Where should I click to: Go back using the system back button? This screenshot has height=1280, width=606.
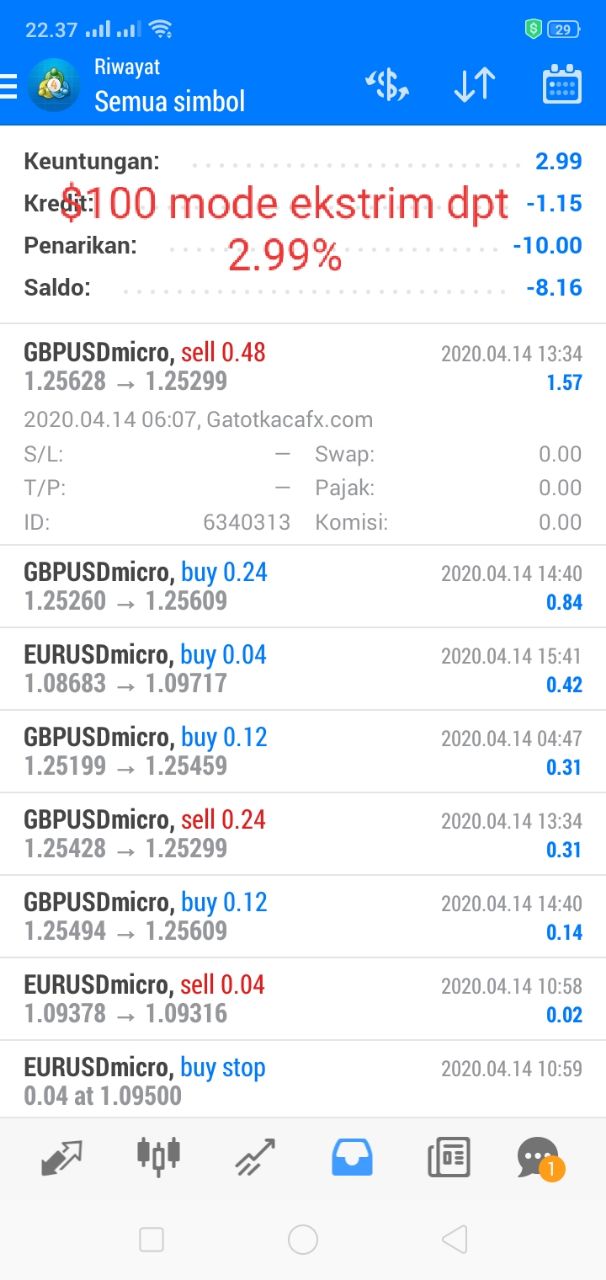454,1240
